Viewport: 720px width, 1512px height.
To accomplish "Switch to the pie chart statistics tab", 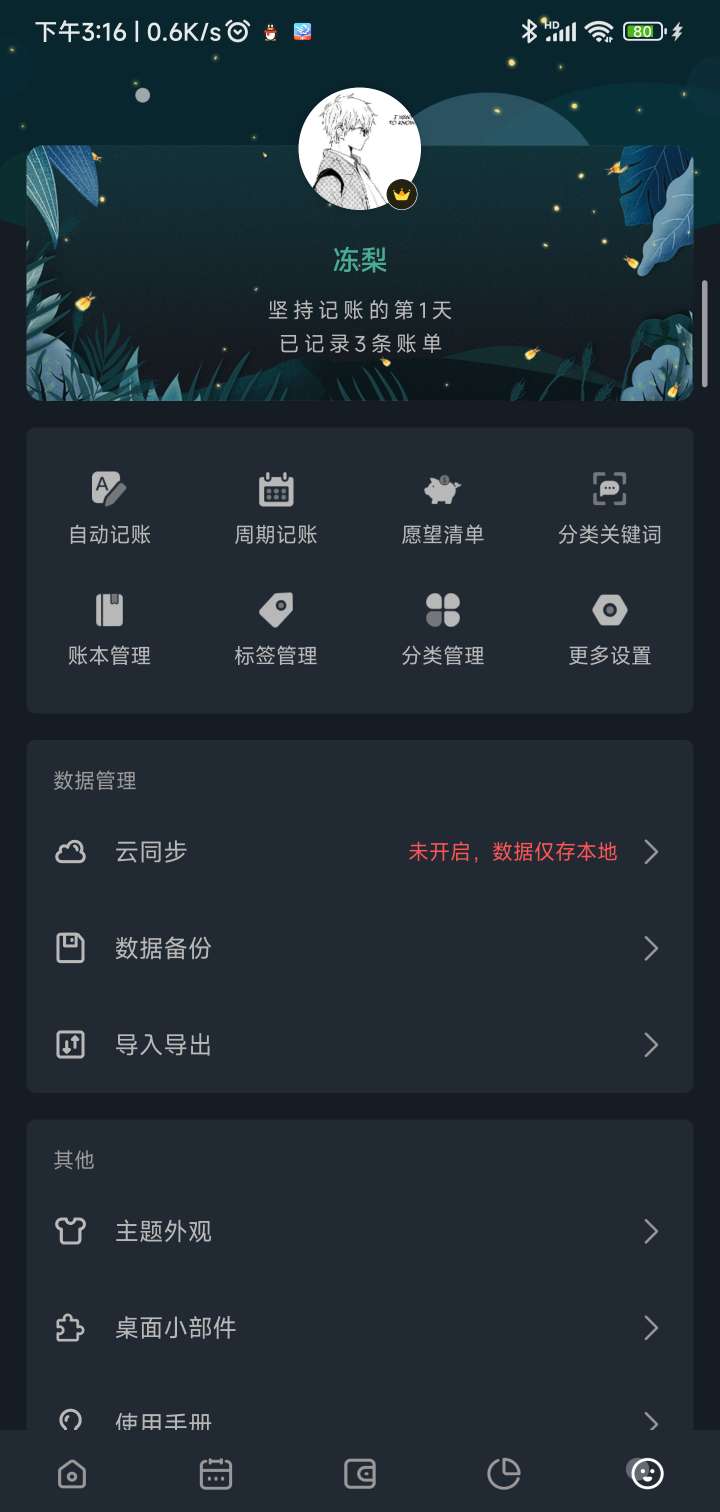I will click(504, 1473).
